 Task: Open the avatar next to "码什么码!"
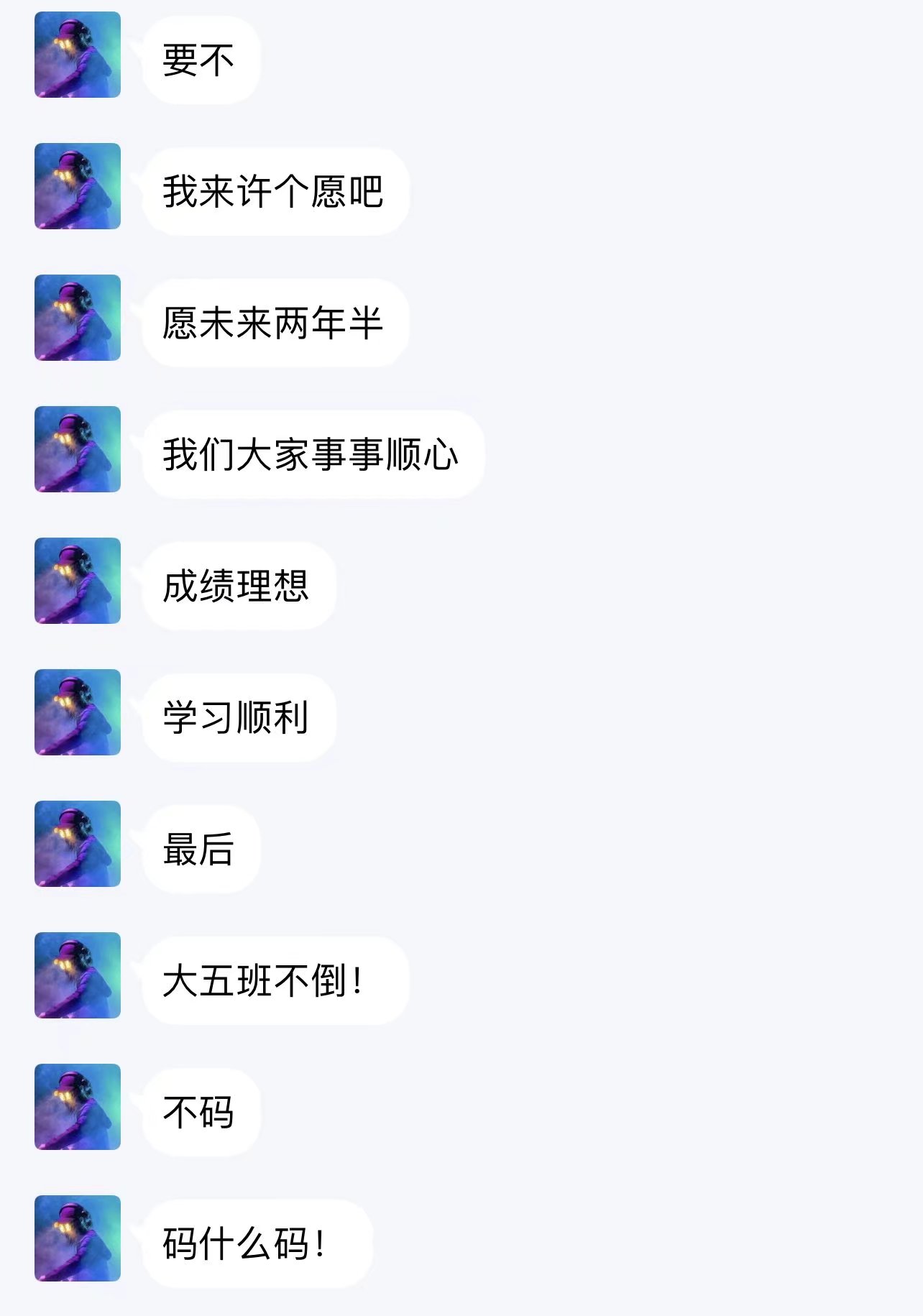[x=78, y=1238]
